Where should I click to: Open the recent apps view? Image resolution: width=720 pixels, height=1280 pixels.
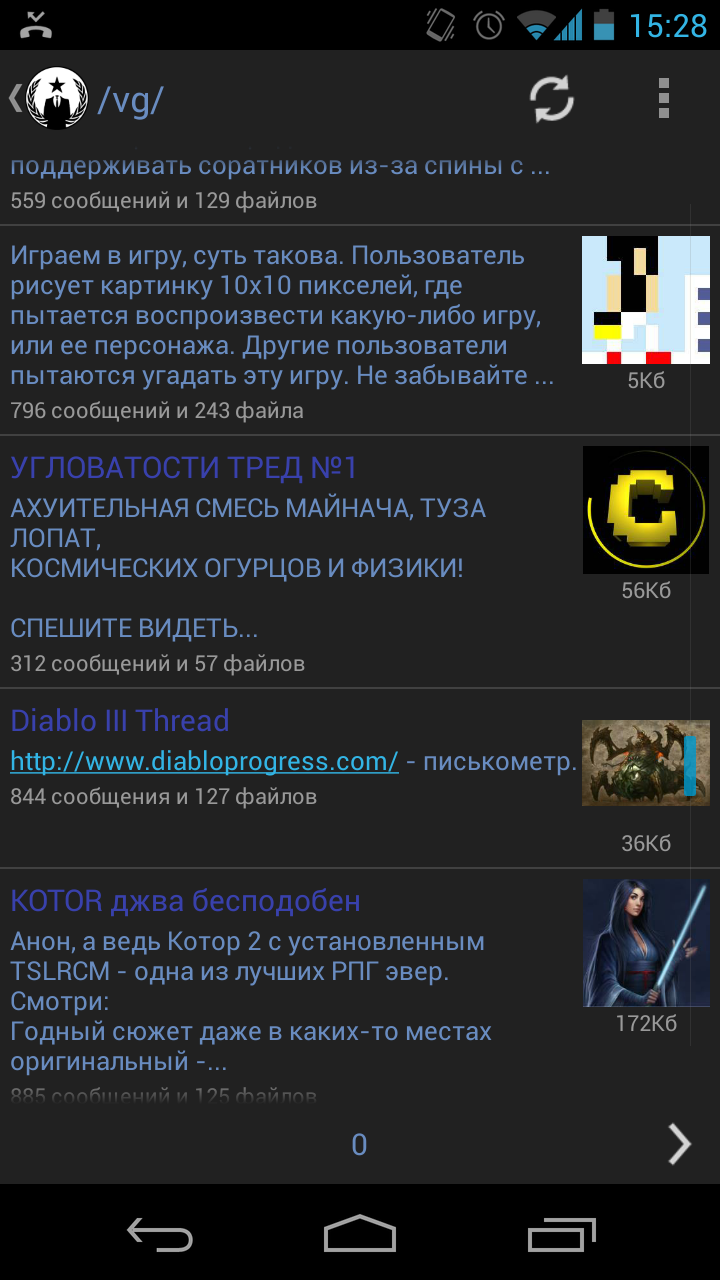pyautogui.click(x=562, y=1234)
